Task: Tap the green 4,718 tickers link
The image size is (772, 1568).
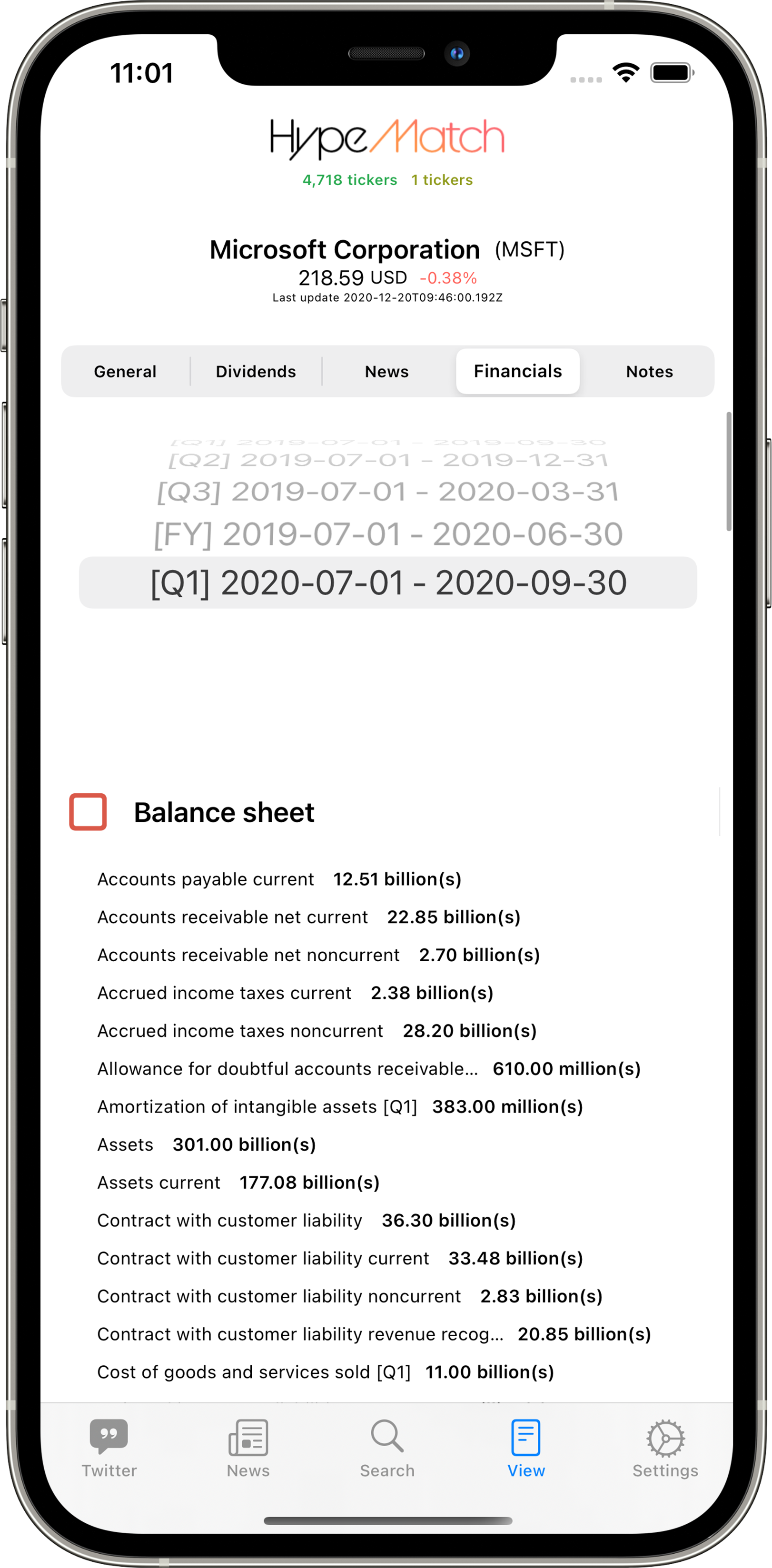Action: point(349,179)
